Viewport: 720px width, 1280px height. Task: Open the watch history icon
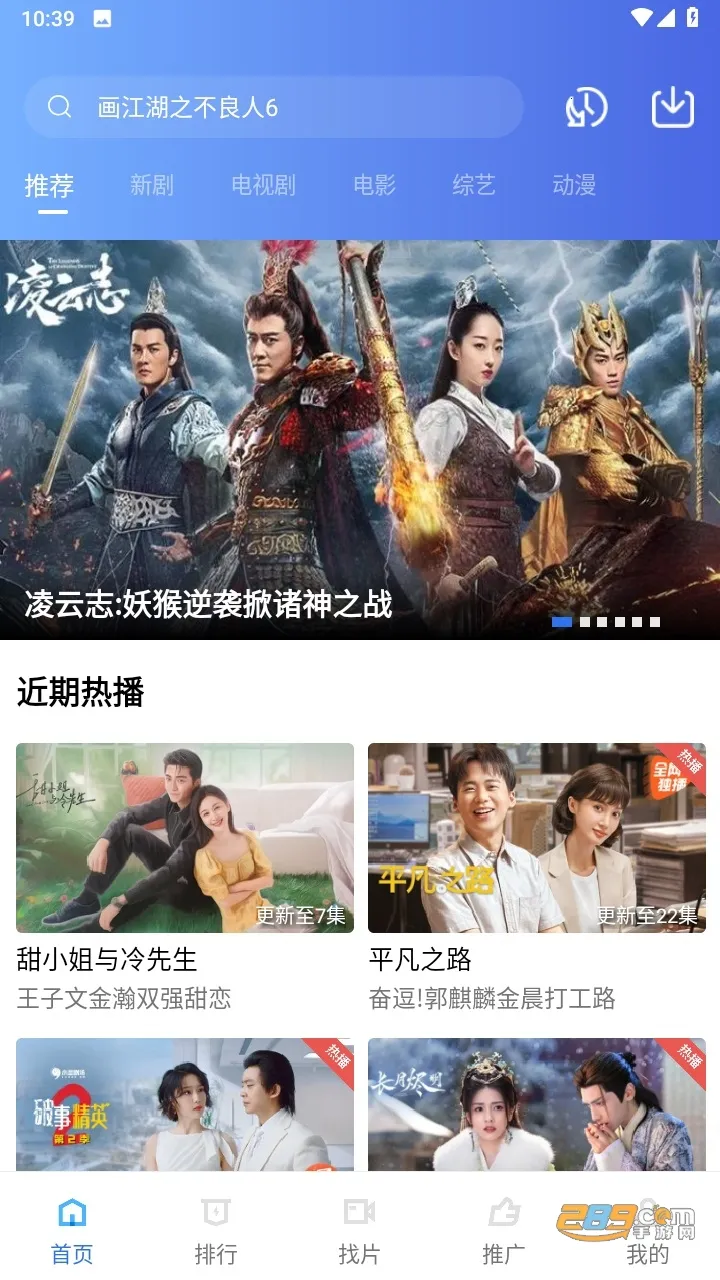586,107
